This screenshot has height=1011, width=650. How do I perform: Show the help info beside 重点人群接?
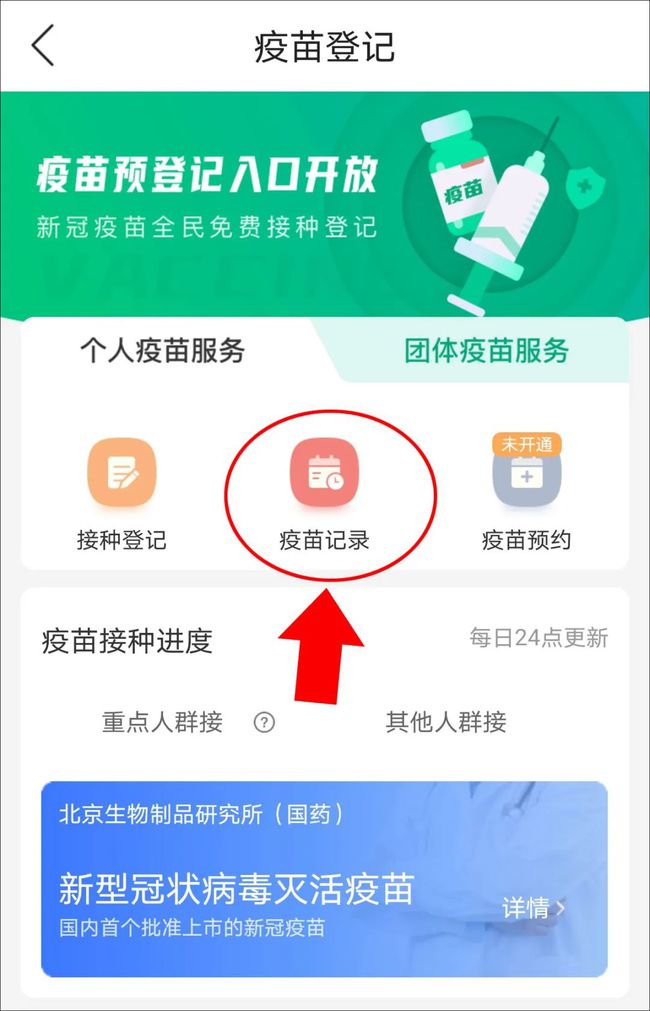264,722
